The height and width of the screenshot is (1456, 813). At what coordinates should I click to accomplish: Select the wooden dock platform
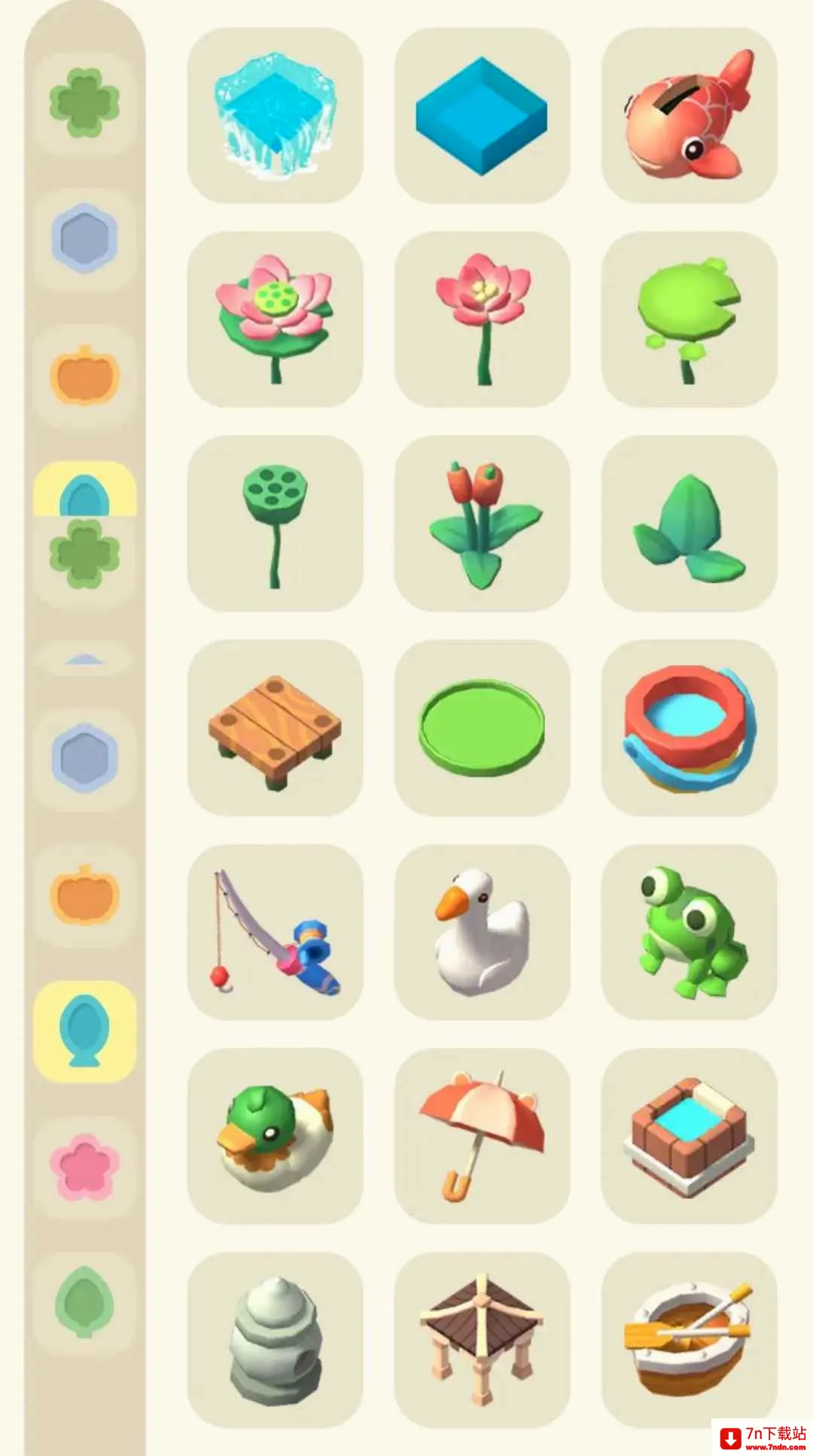tap(275, 728)
